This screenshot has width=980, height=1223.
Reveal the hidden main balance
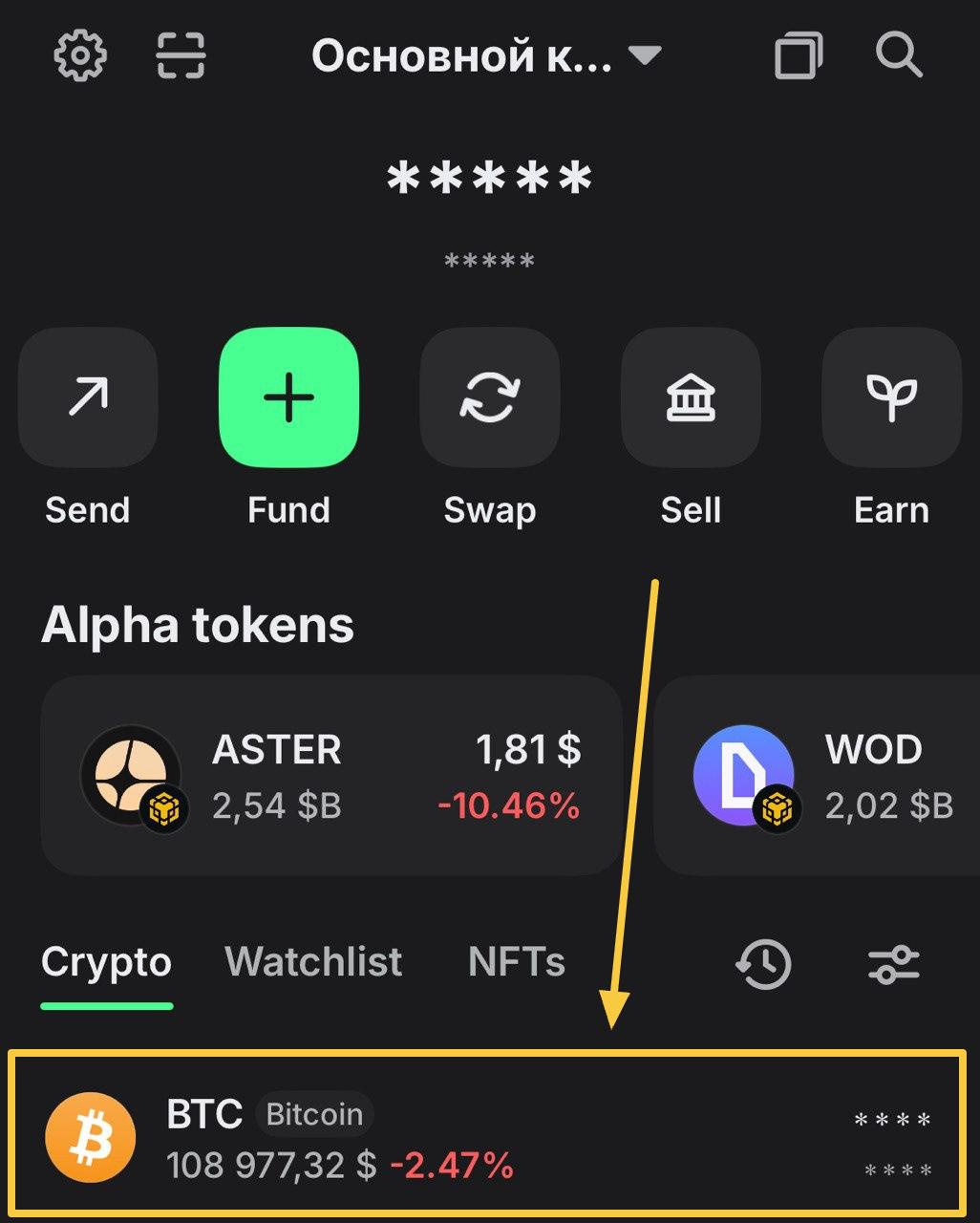click(x=489, y=179)
